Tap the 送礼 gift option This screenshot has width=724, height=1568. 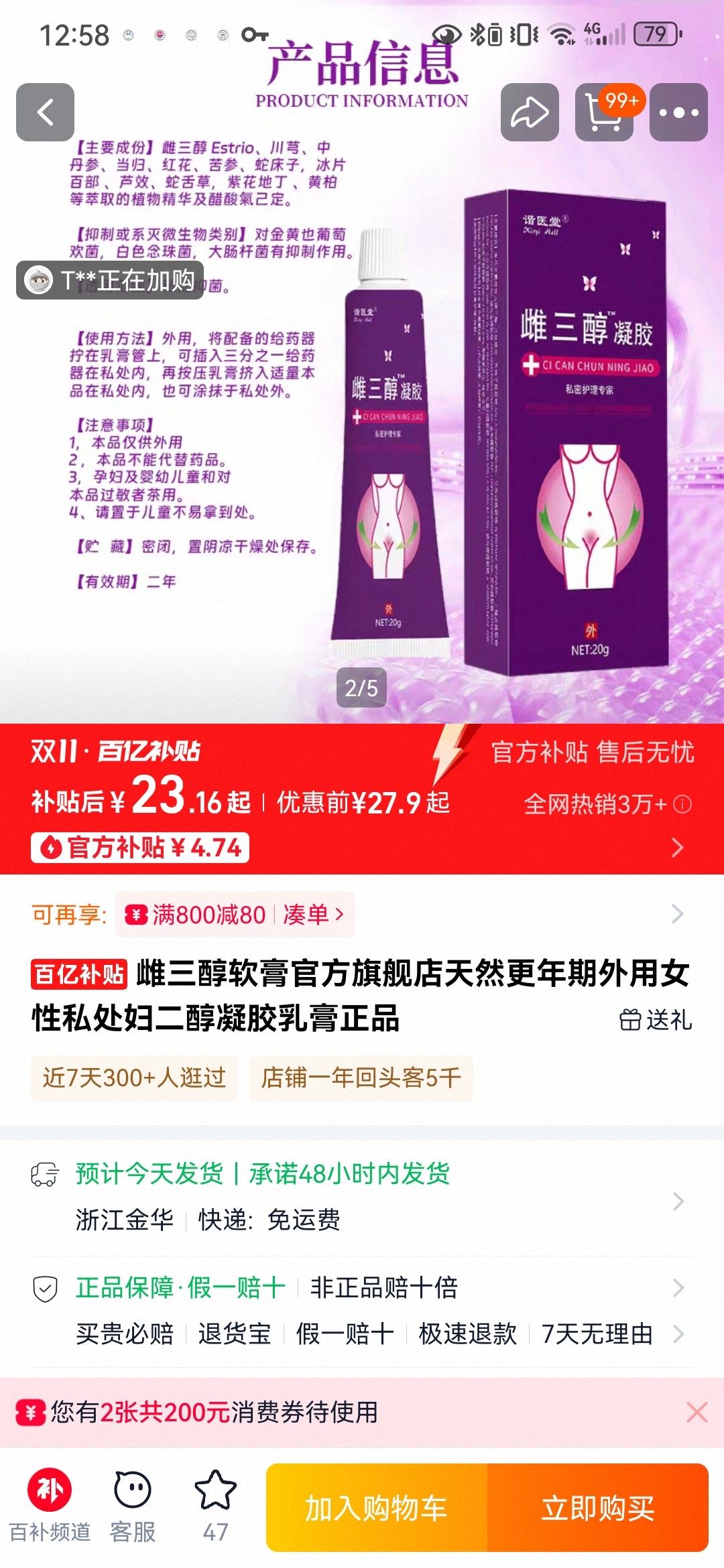[x=656, y=1020]
